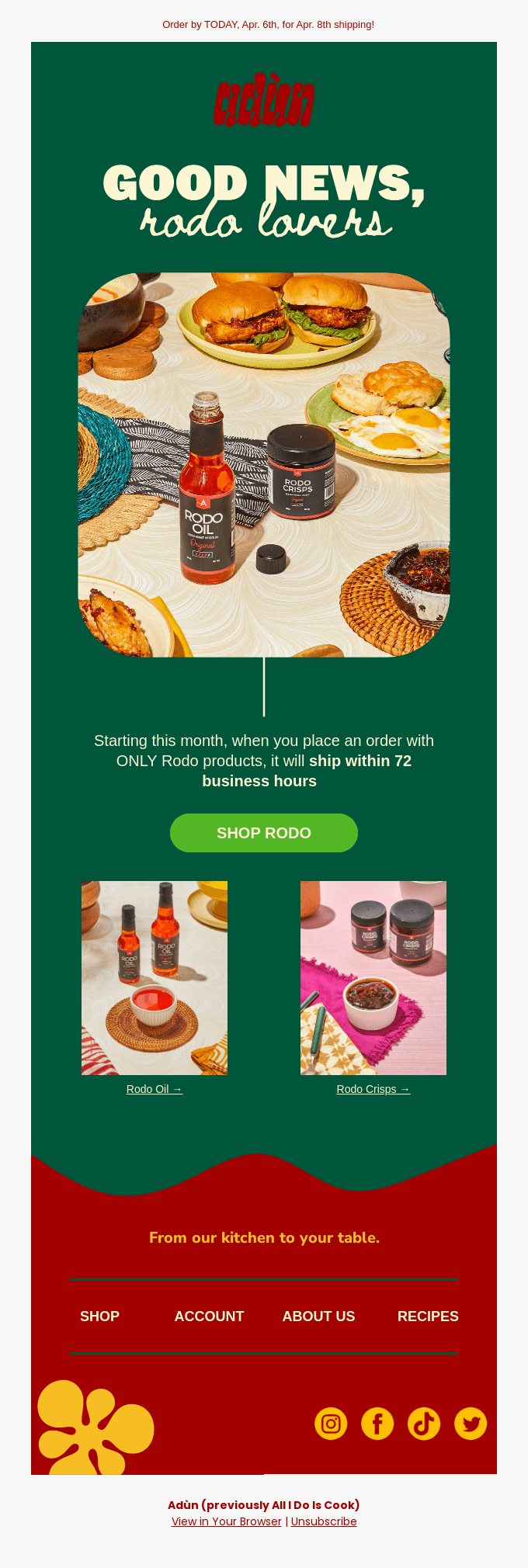Open the ACCOUNT footer link
Image resolution: width=528 pixels, height=1568 pixels.
209,1316
